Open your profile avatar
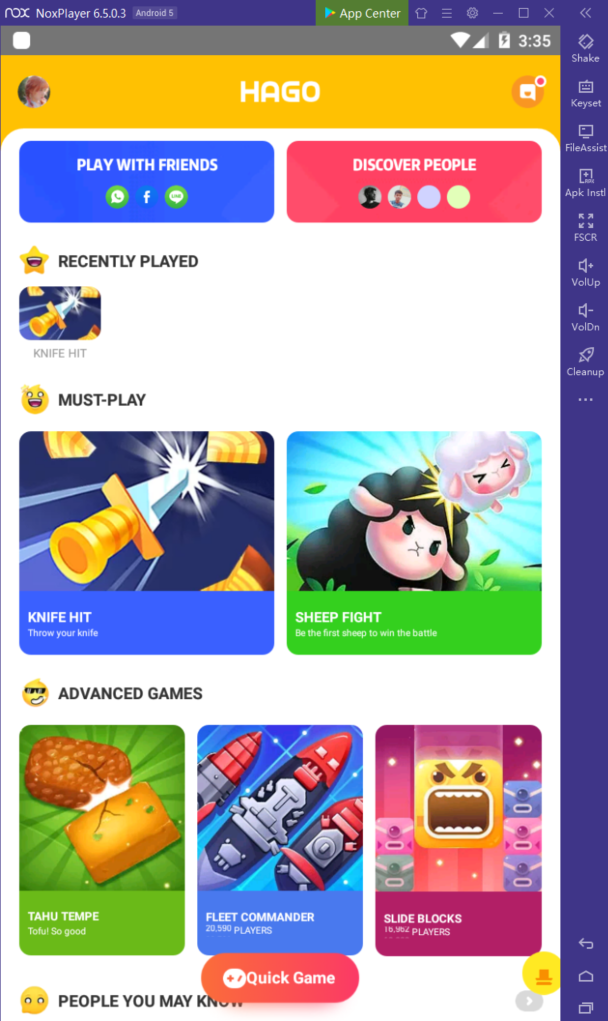This screenshot has width=608, height=1021. [34, 92]
